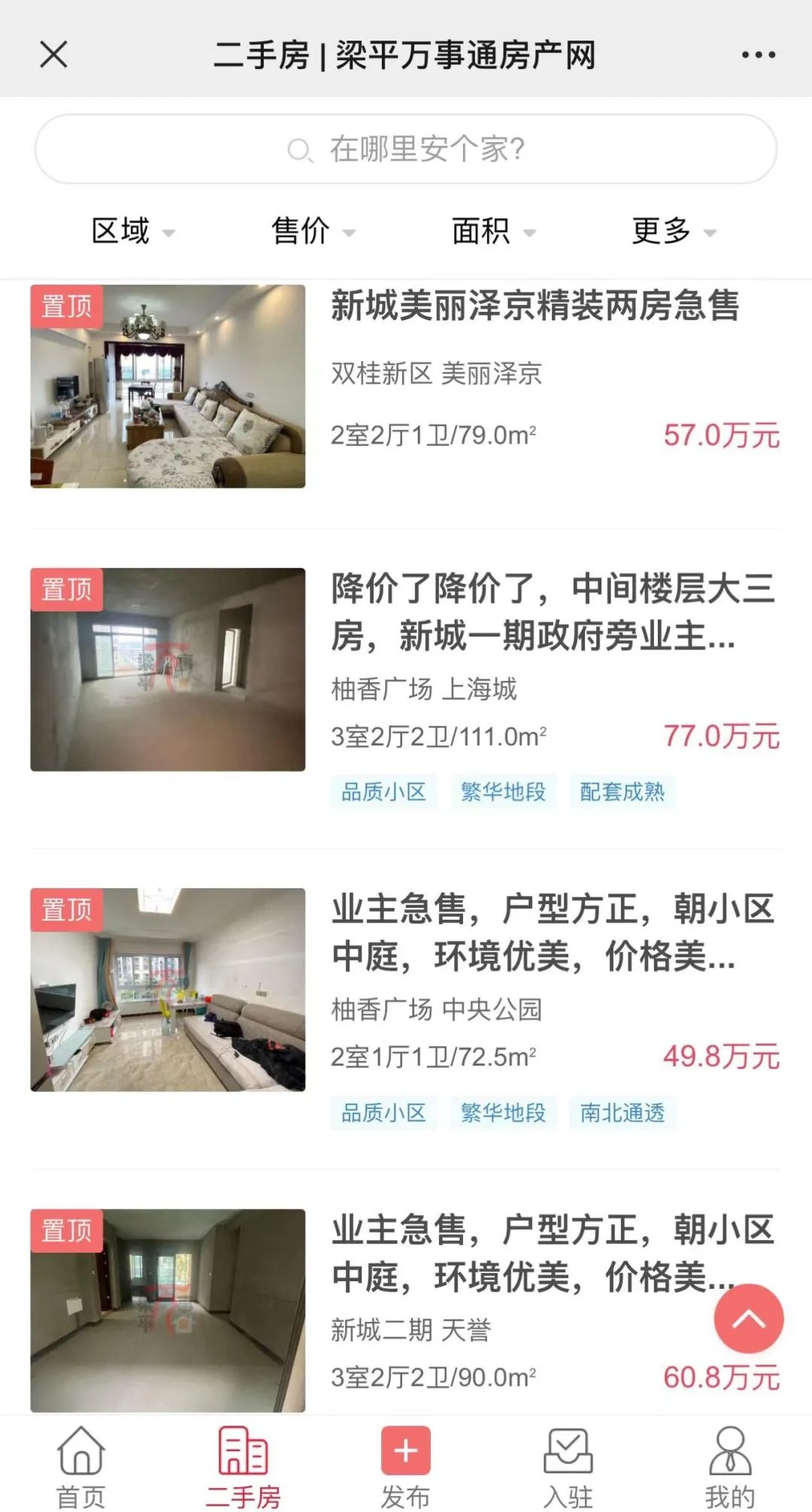
Task: Open the 我的 tab
Action: 730,1467
